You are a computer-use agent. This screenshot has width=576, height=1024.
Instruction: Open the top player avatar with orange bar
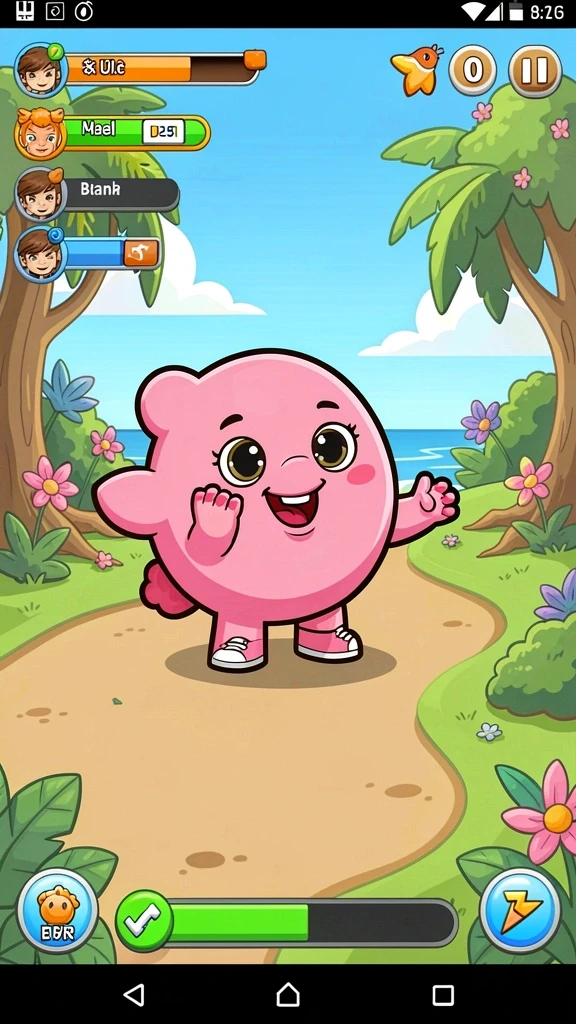tap(40, 69)
